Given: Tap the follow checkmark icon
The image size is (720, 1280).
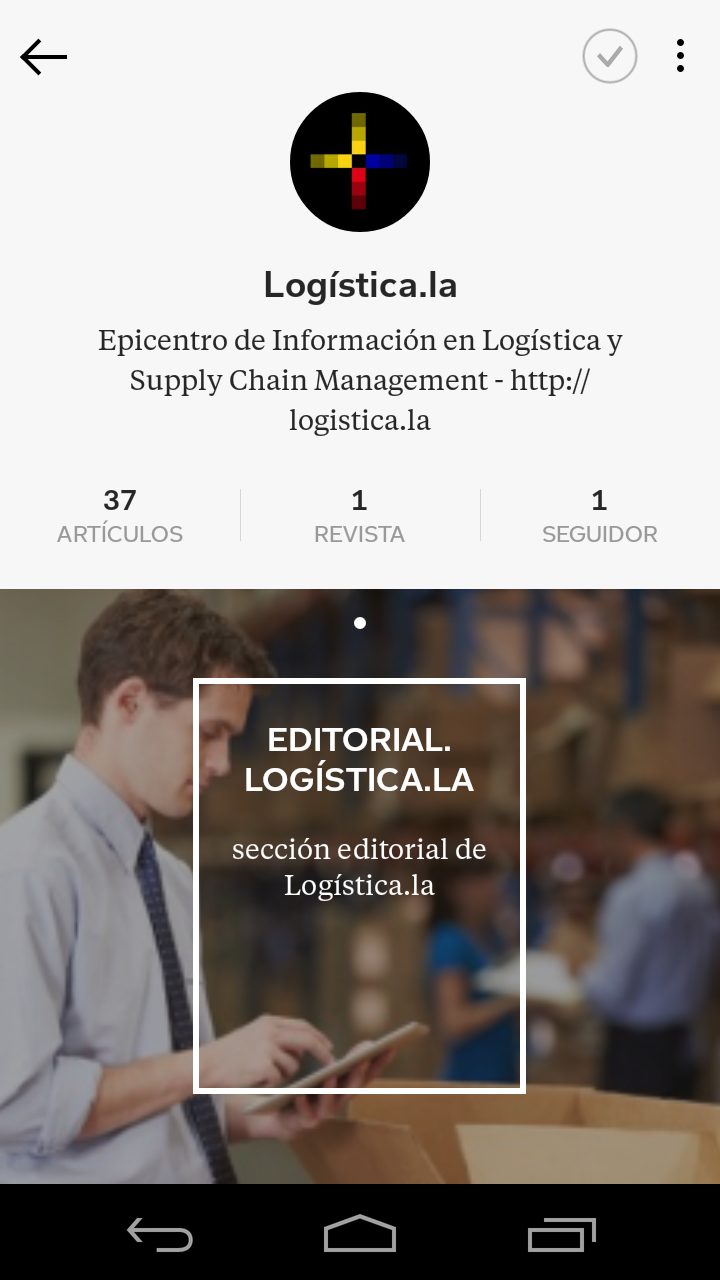Looking at the screenshot, I should [x=610, y=56].
